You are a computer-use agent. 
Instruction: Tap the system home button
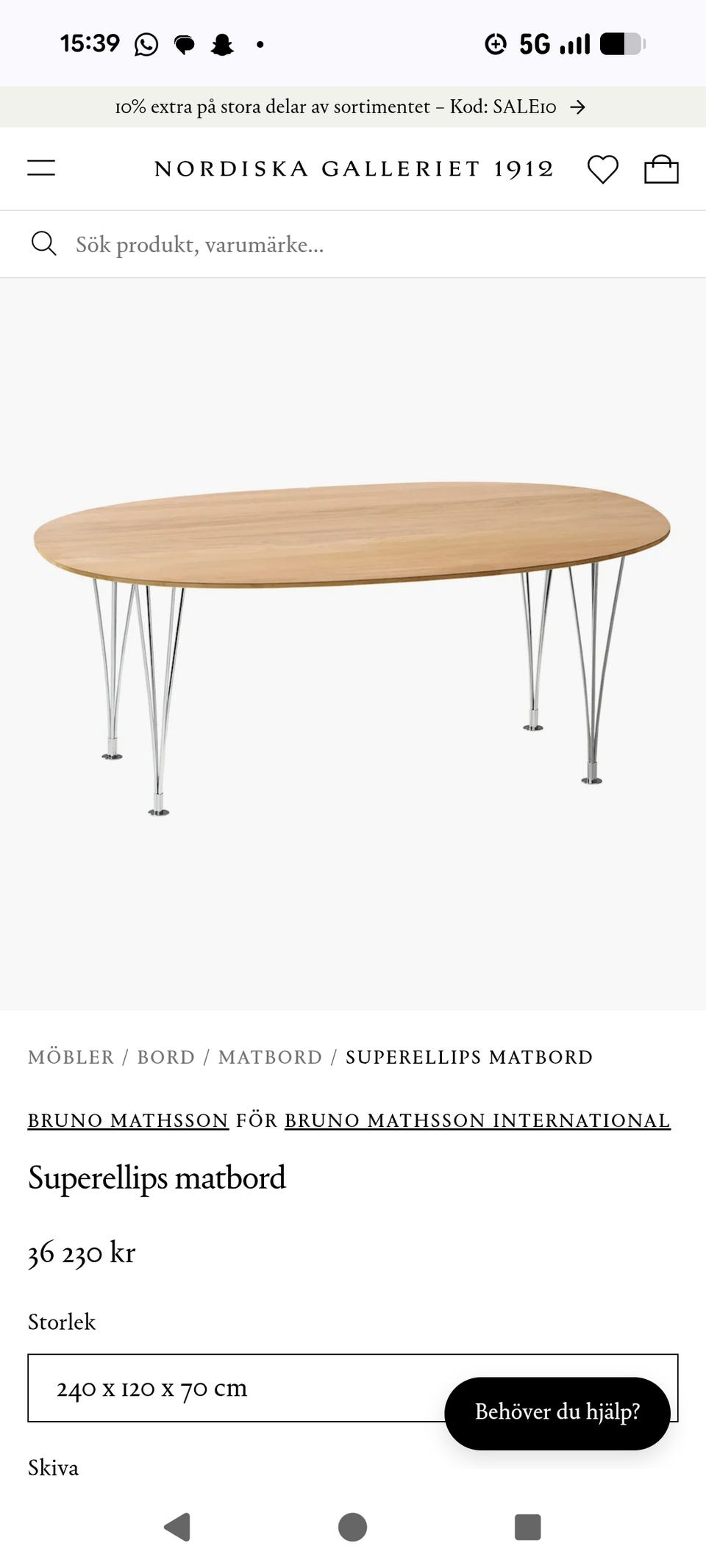pyautogui.click(x=352, y=1527)
